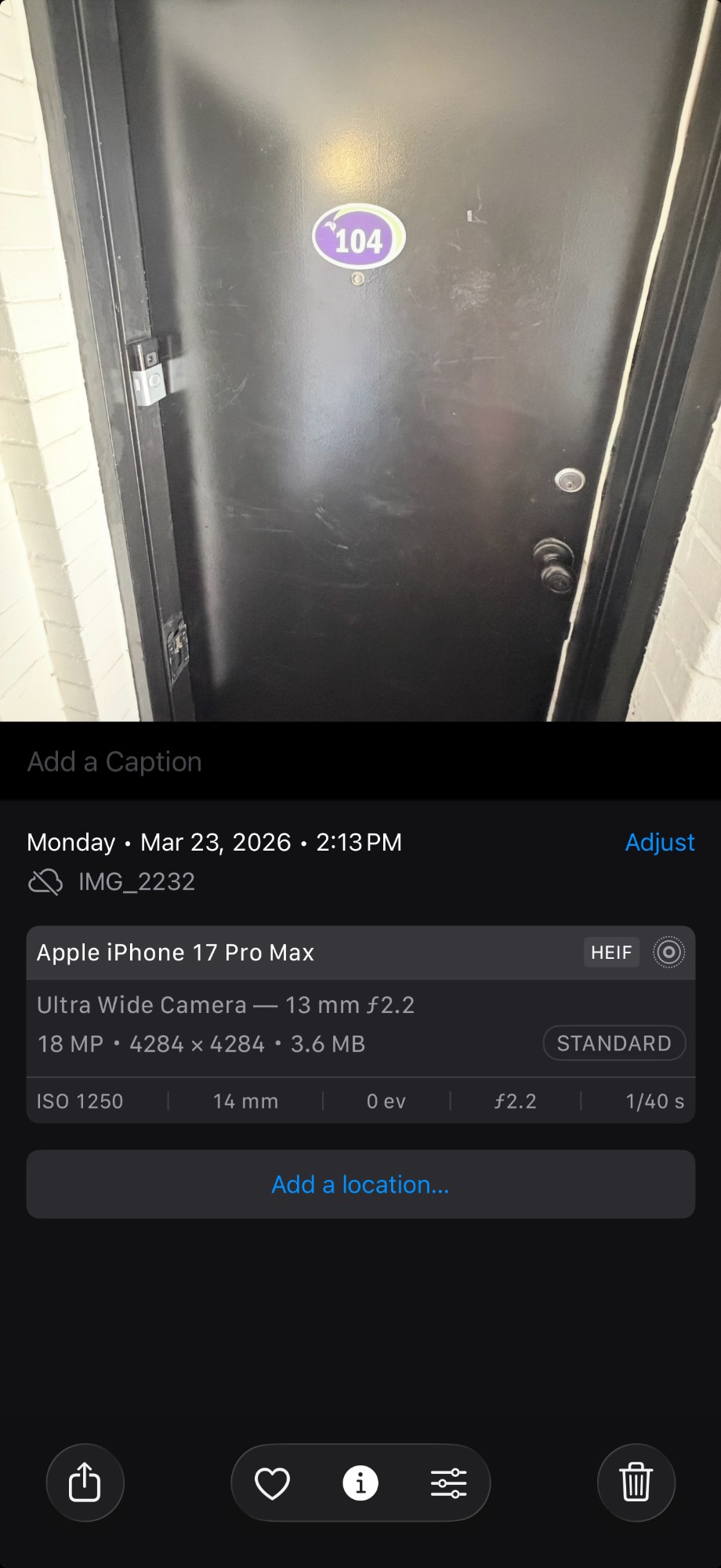This screenshot has width=721, height=1568.
Task: View the door photo full screen
Action: coord(360,361)
